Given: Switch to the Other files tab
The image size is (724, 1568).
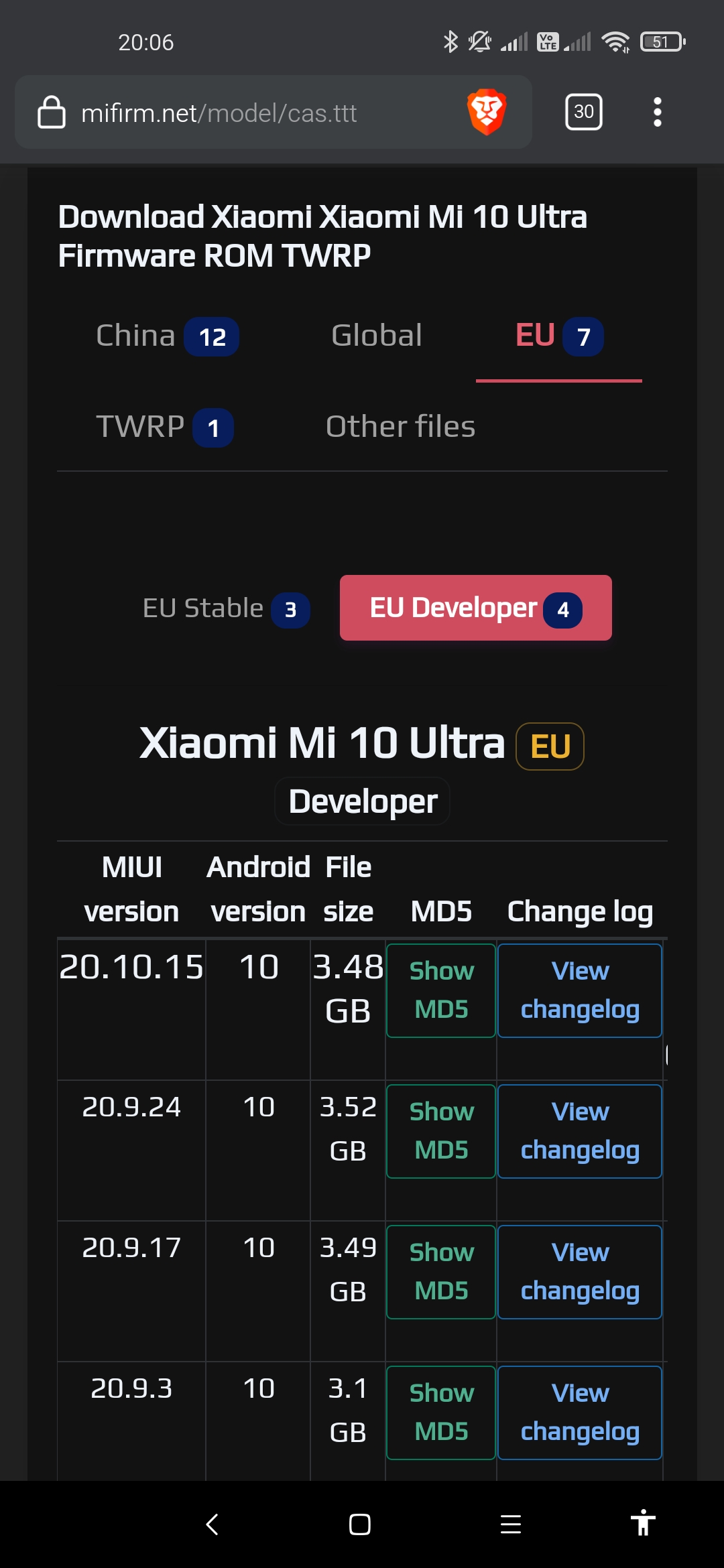Looking at the screenshot, I should click(400, 427).
